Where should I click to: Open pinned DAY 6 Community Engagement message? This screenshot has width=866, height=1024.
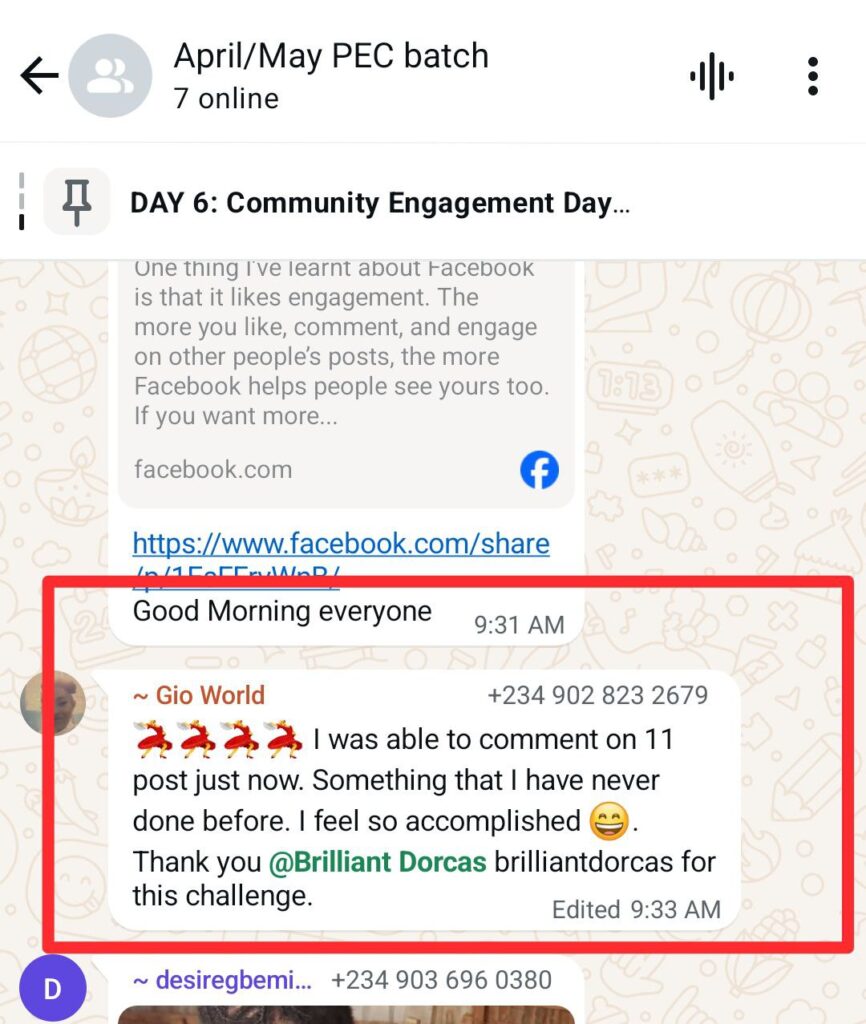380,203
